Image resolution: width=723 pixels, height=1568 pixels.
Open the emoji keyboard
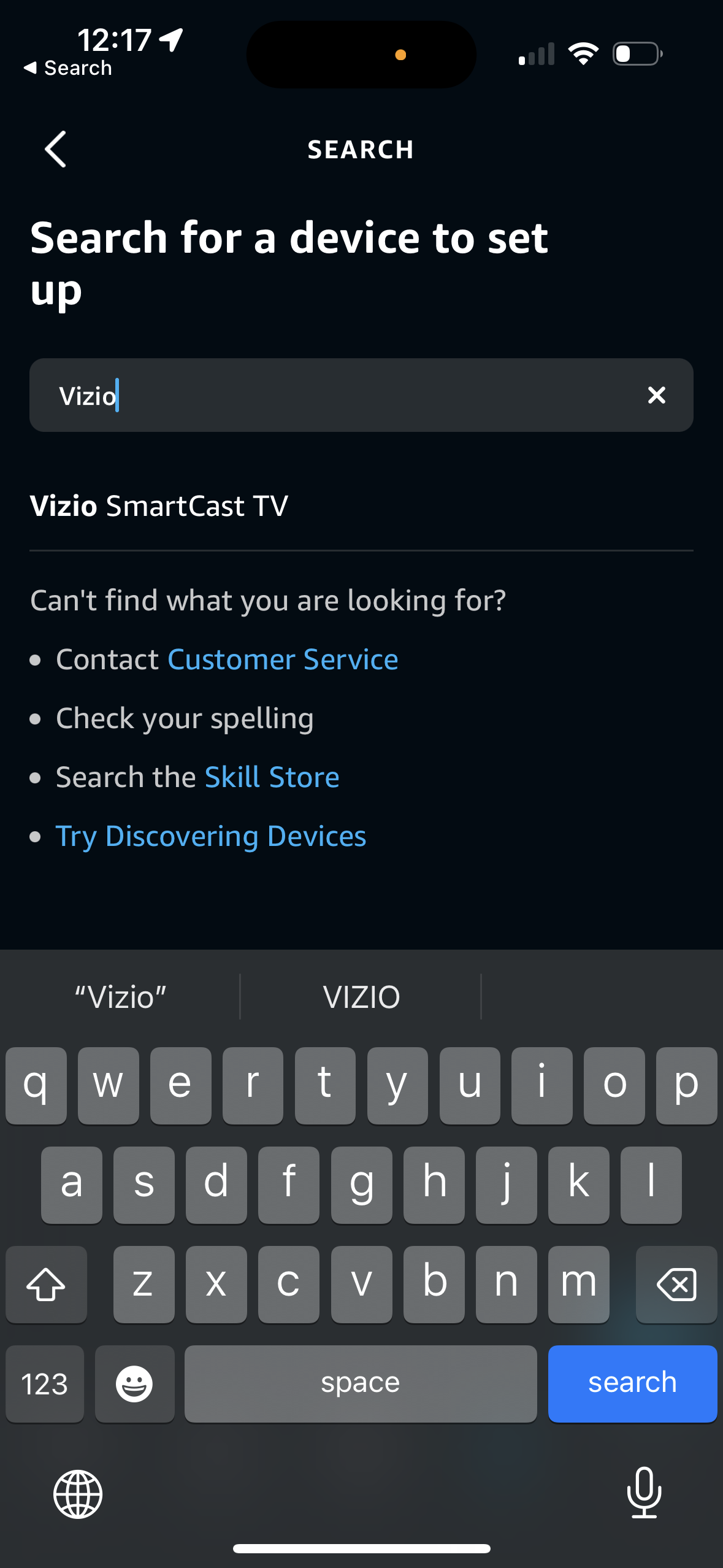click(134, 1383)
